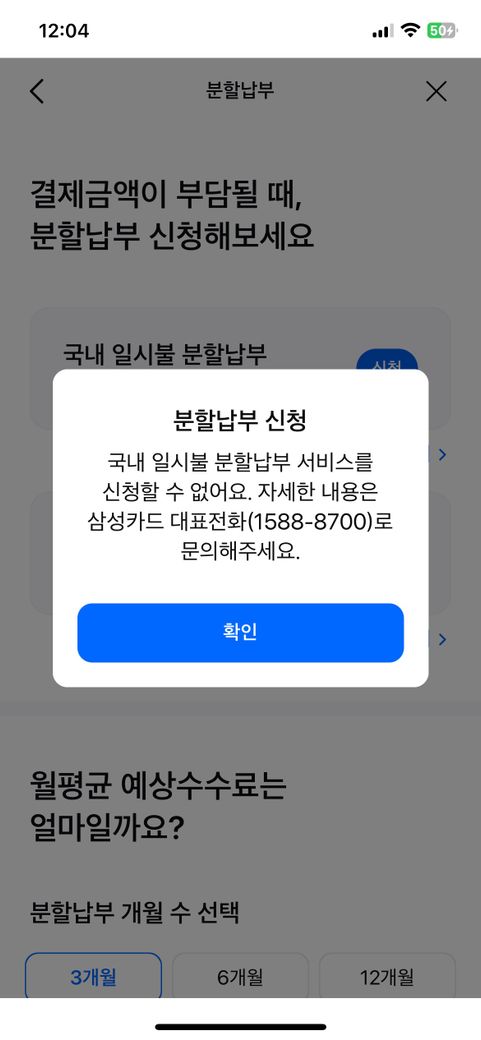The image size is (481, 1040).
Task: Pick the 12개월 installment option
Action: click(387, 976)
